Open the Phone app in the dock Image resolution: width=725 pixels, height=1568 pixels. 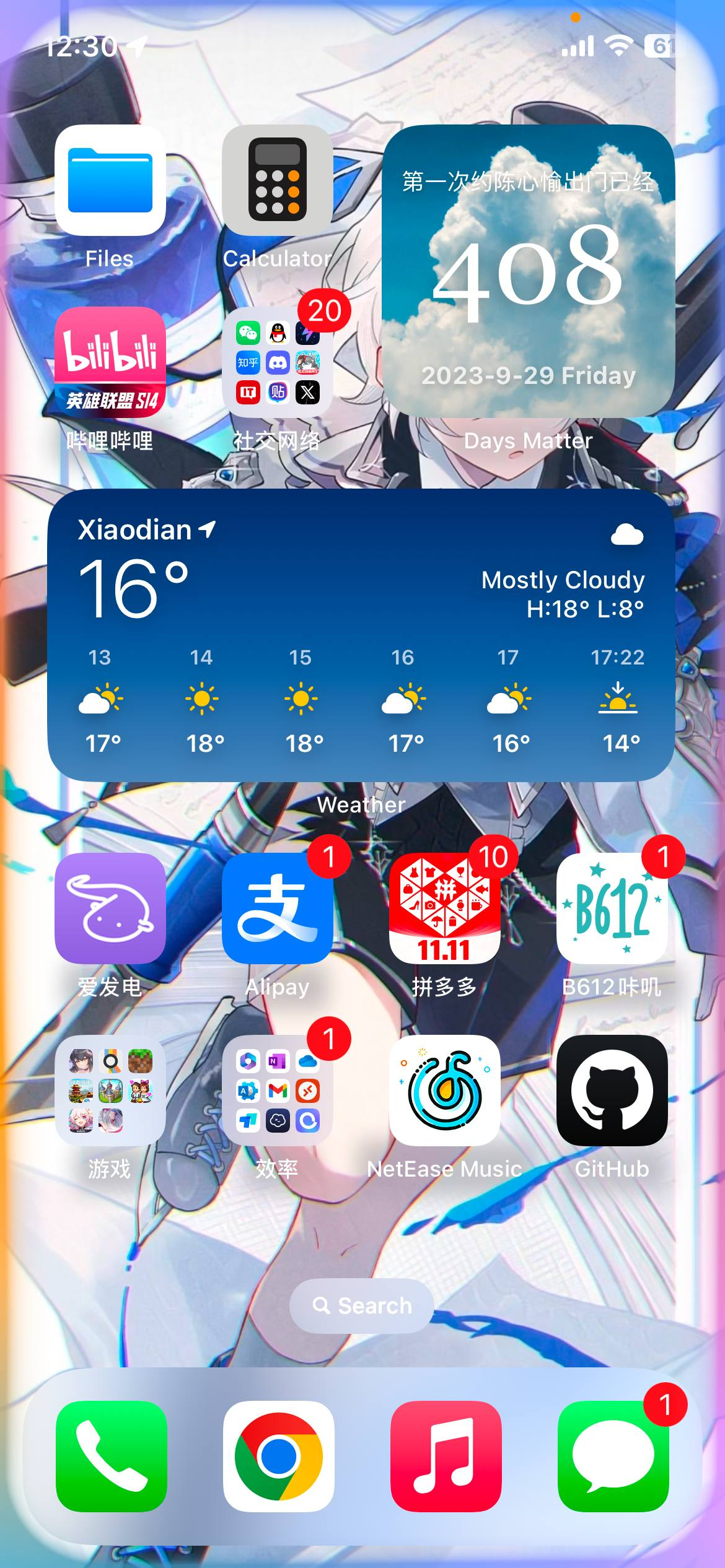112,1456
